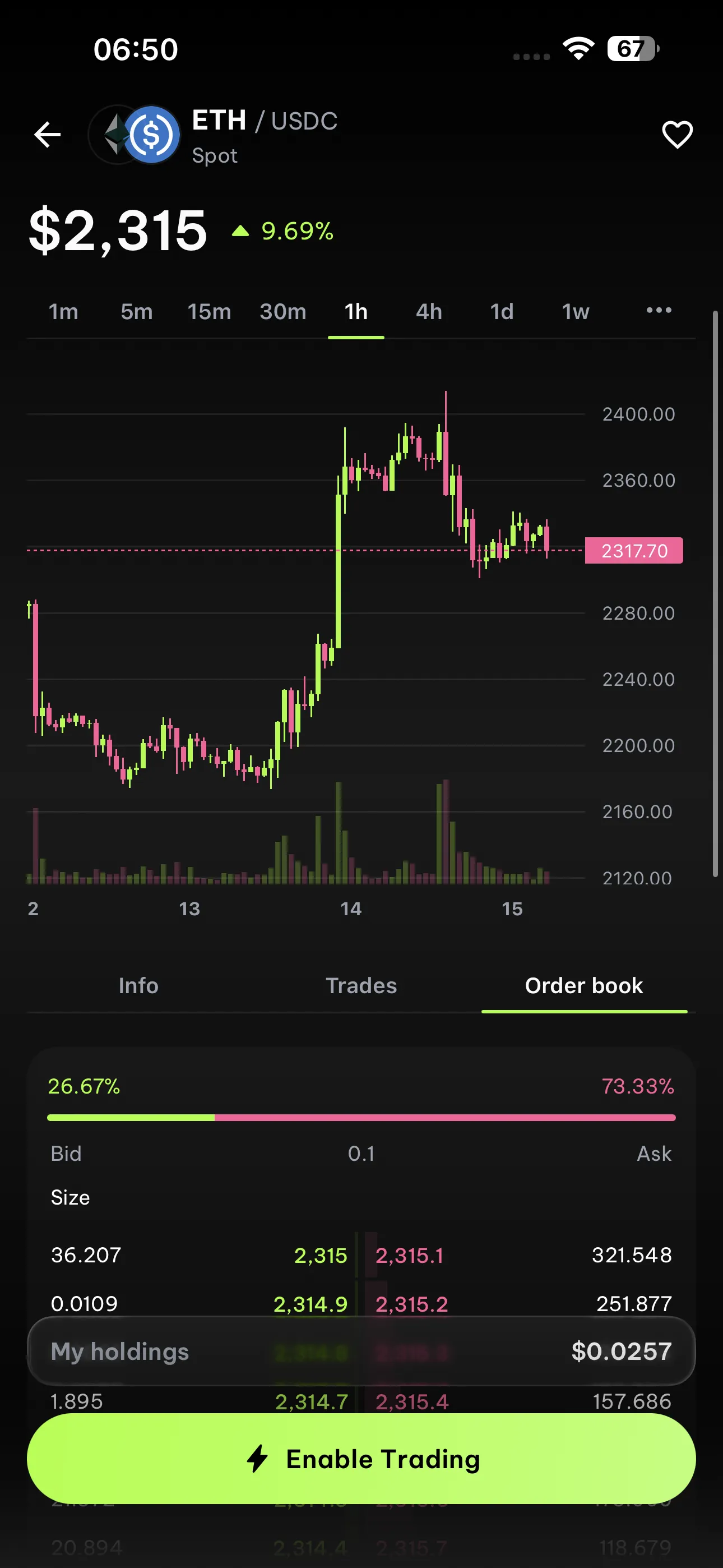Switch to the Trades tab

[x=361, y=985]
